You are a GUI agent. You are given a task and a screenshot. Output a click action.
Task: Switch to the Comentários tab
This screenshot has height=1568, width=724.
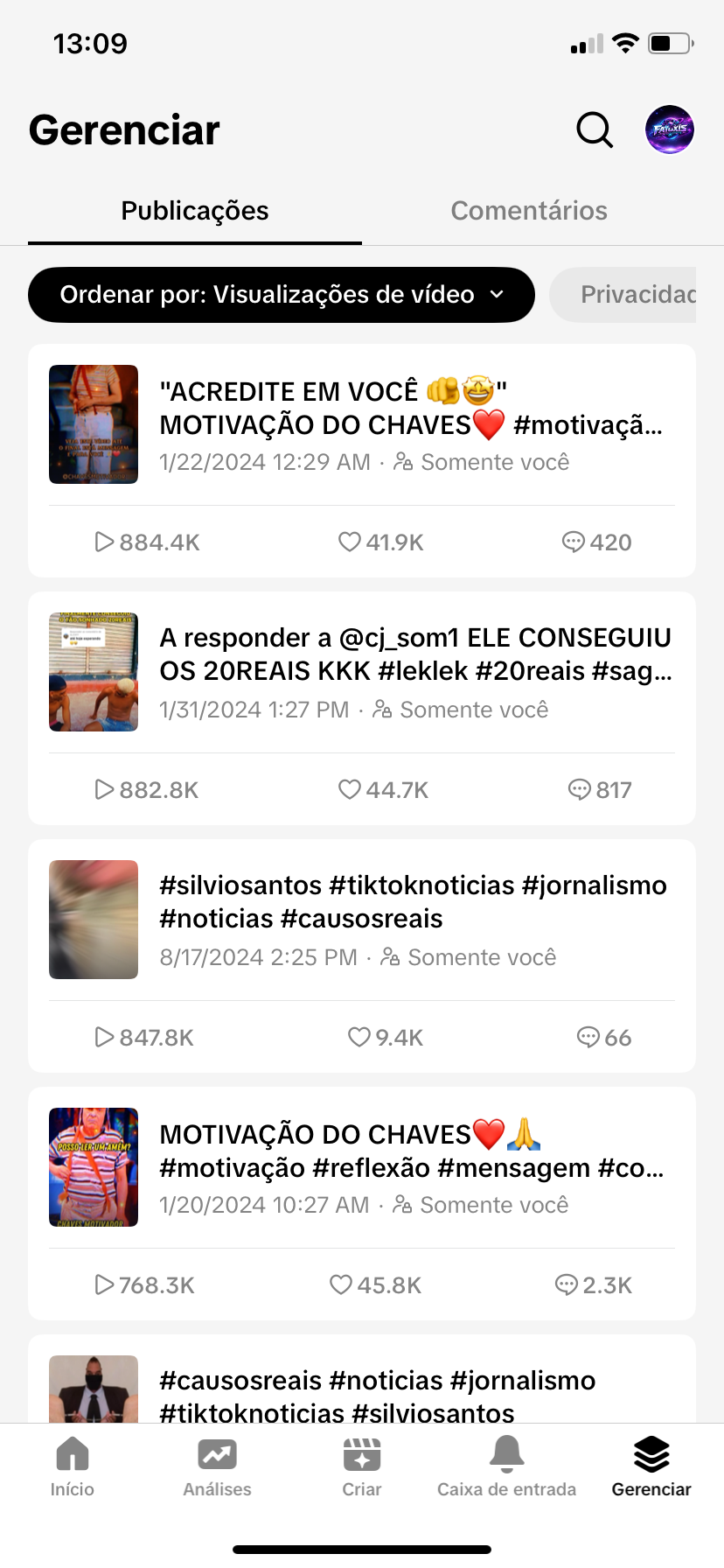click(528, 211)
